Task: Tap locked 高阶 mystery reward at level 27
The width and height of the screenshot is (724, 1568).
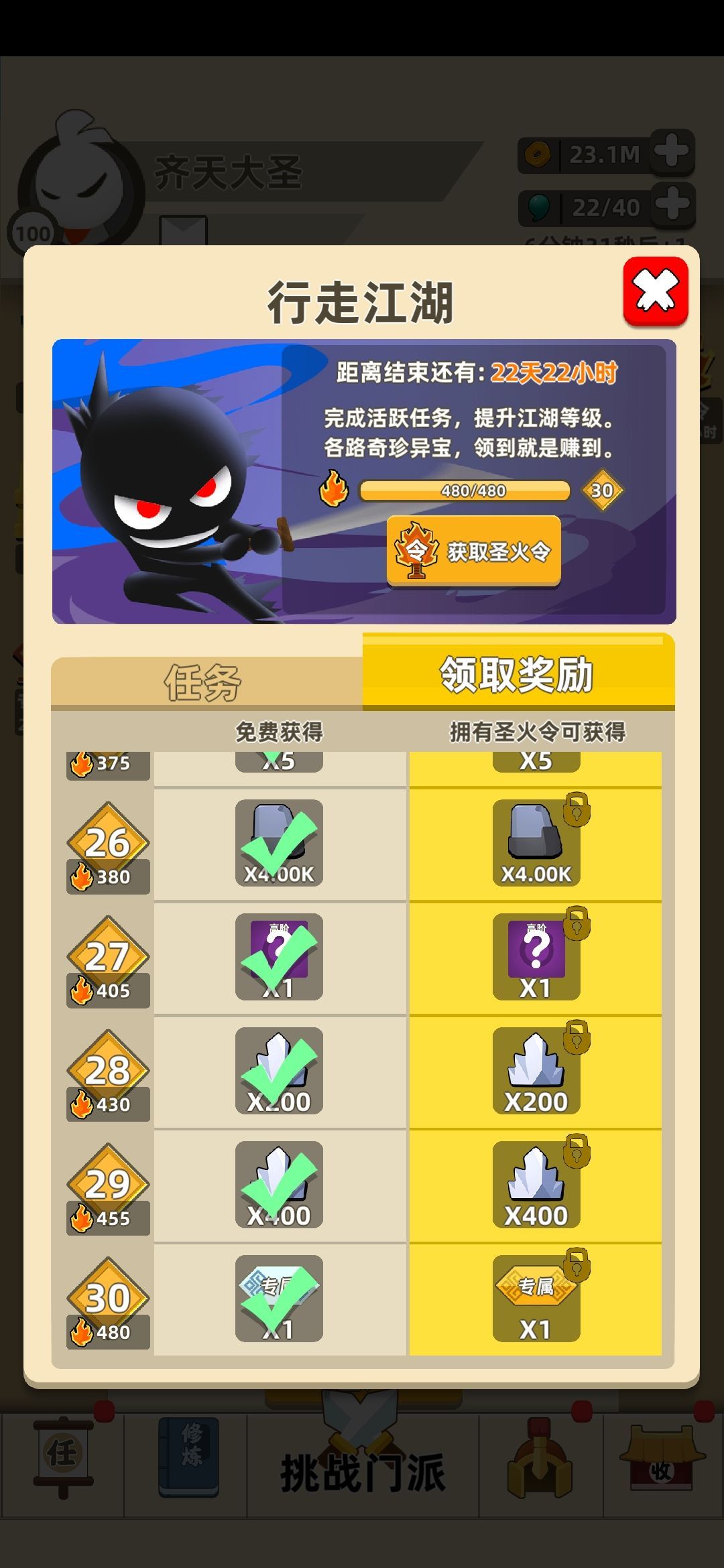Action: coord(536,957)
